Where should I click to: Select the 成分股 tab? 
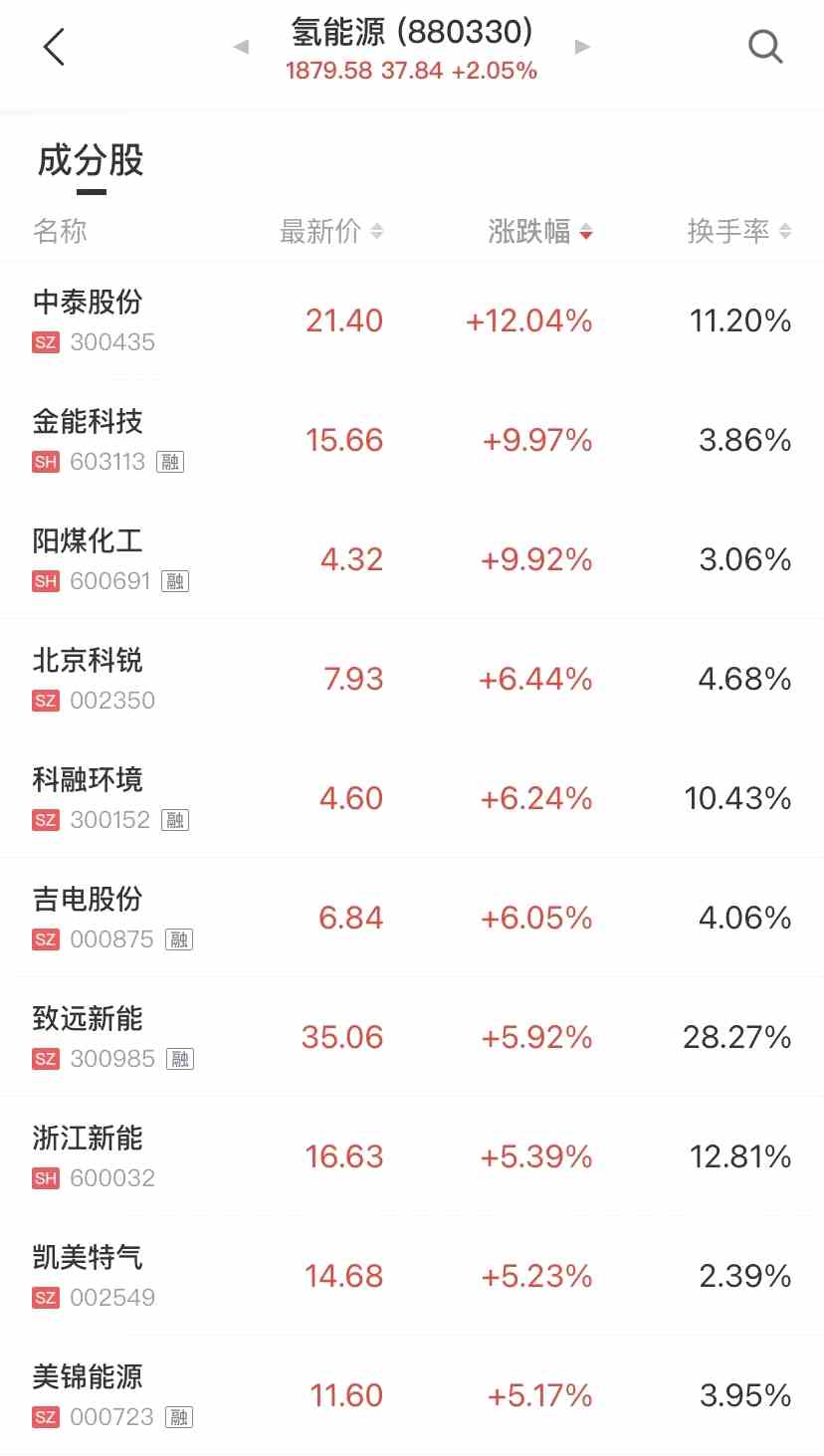click(x=91, y=161)
